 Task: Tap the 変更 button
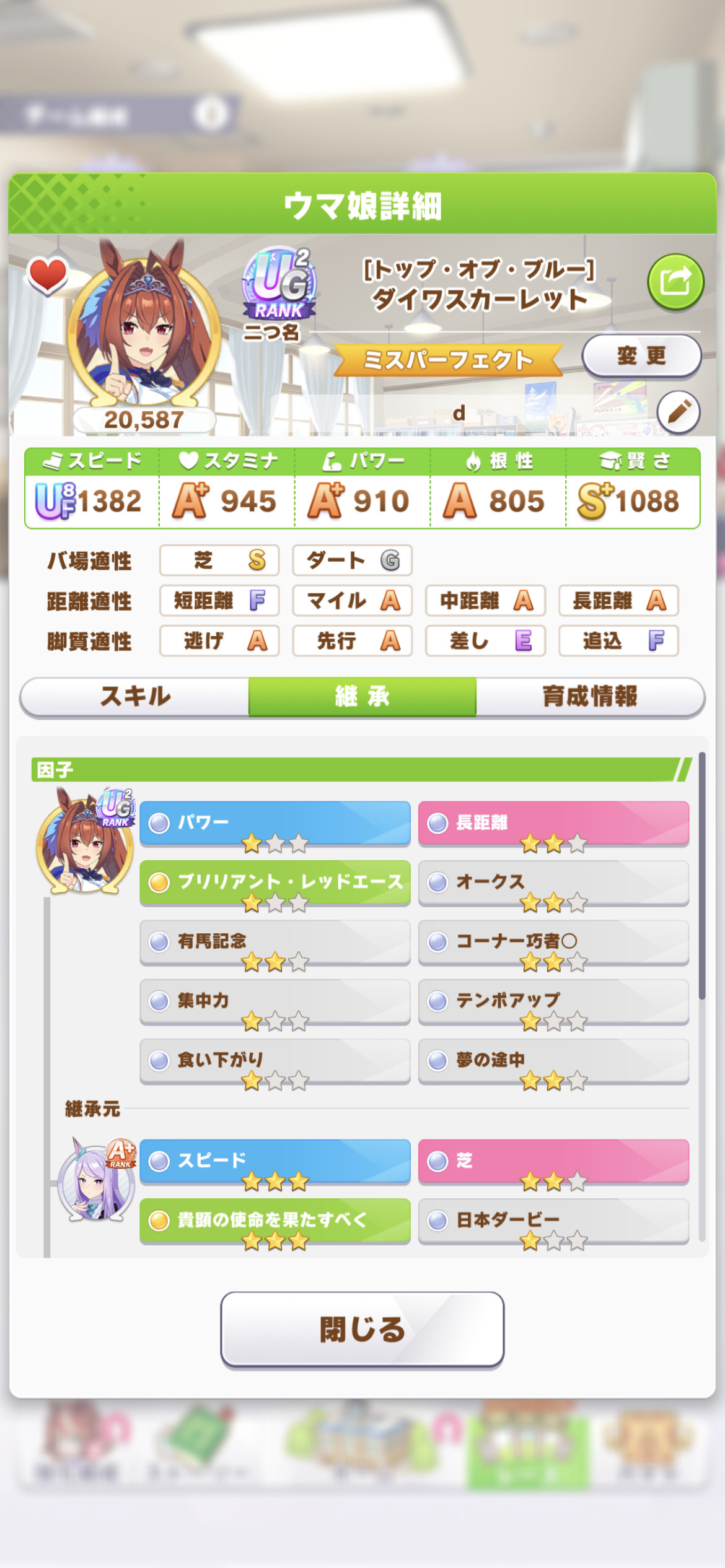641,356
